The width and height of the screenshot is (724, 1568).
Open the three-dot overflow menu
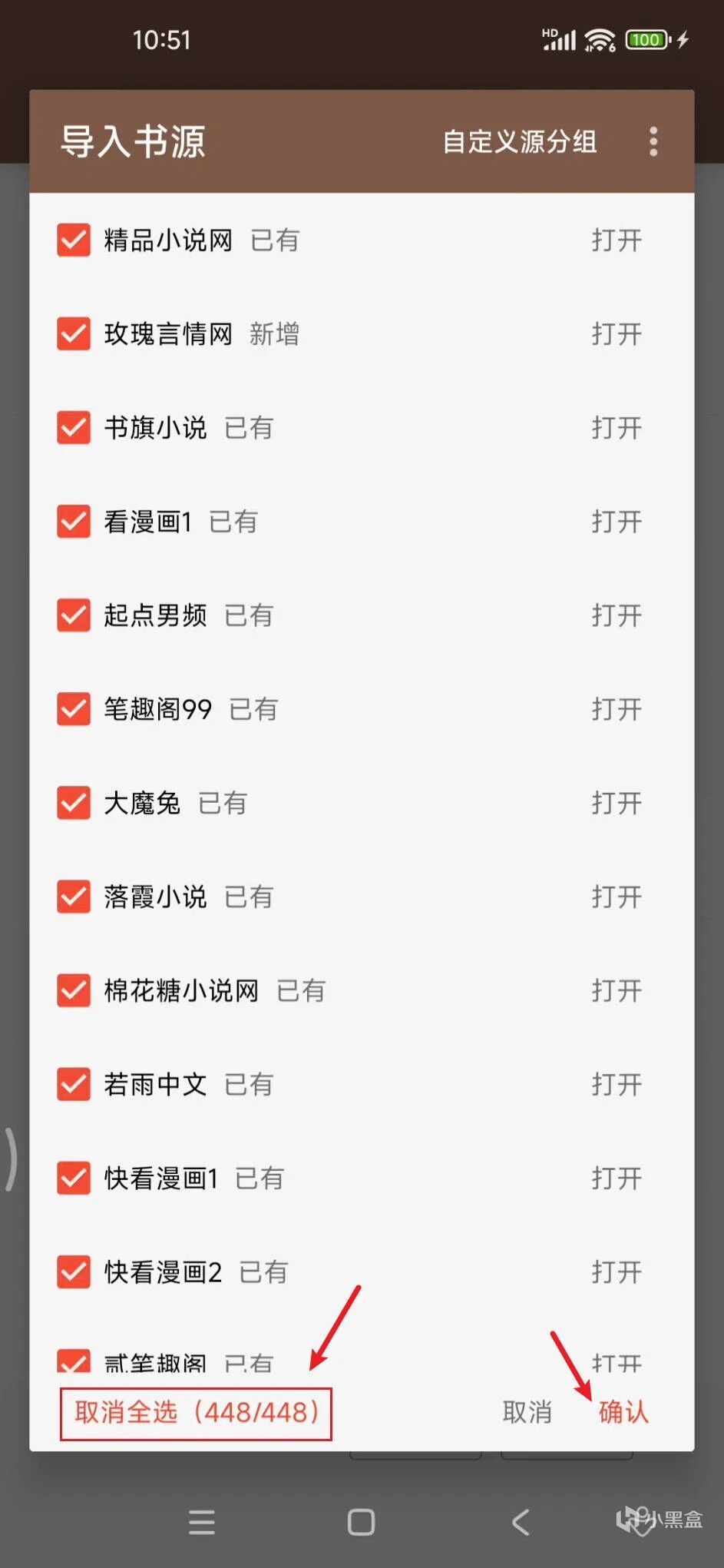[x=653, y=141]
